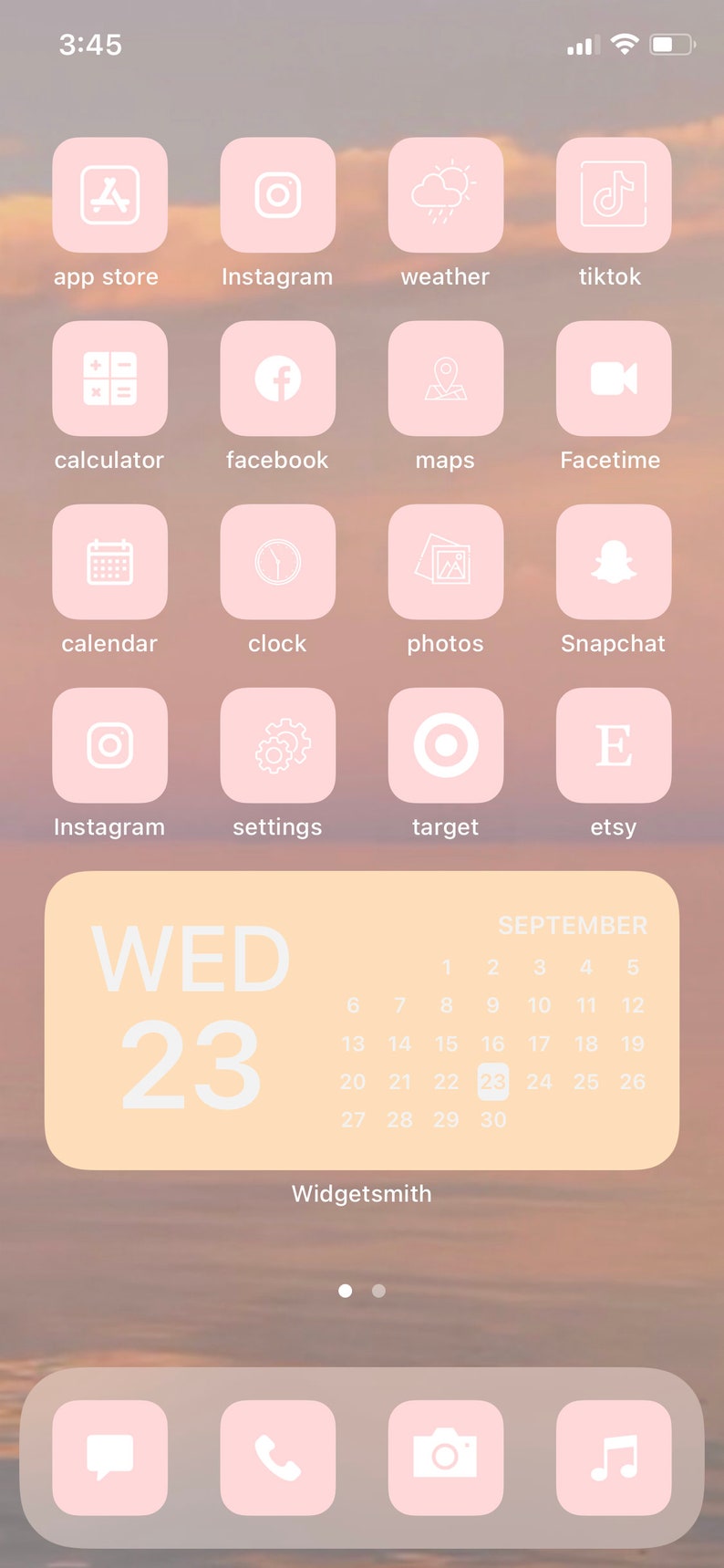Screen dimensions: 724x1568
Task: Start the Facetime app
Action: [614, 379]
